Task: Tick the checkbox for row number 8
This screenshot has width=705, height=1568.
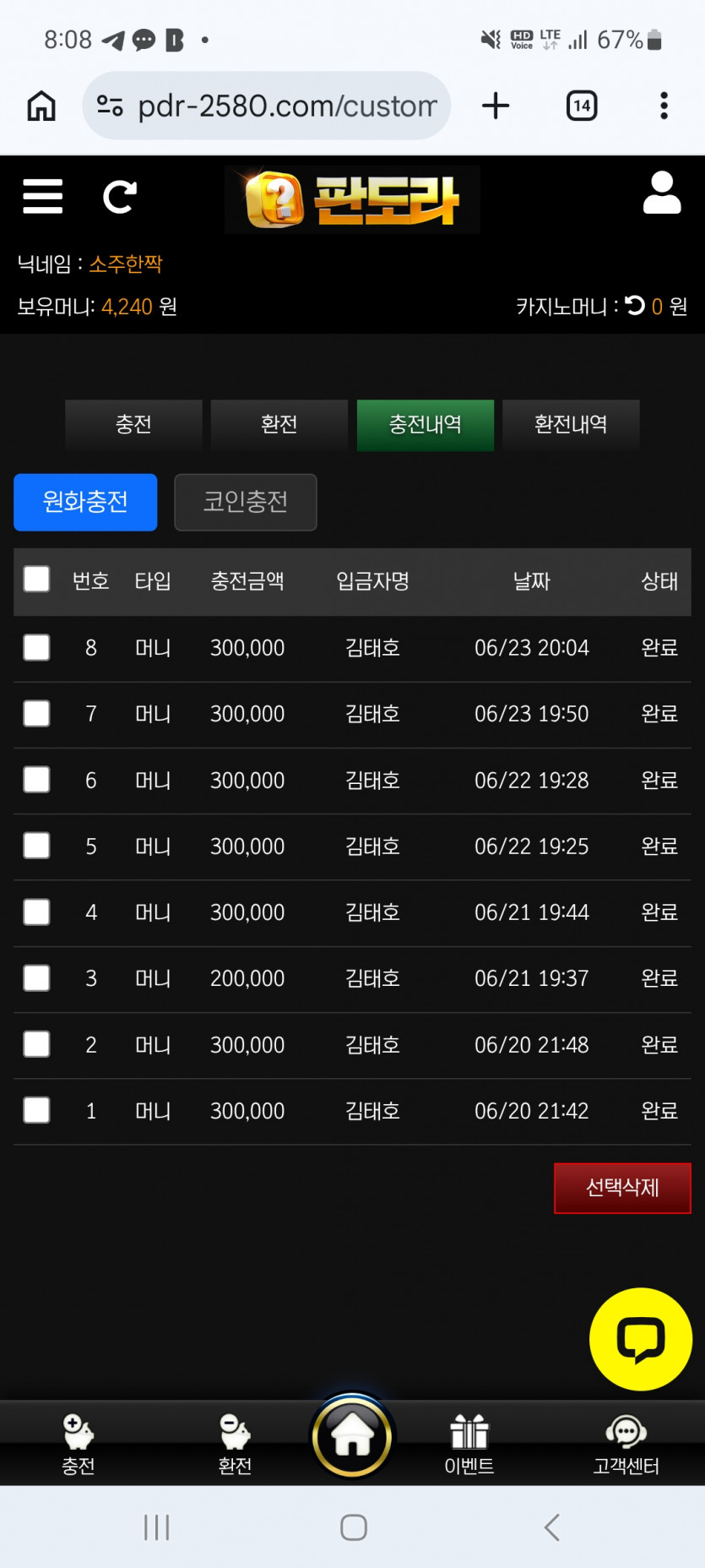Action: click(x=36, y=647)
